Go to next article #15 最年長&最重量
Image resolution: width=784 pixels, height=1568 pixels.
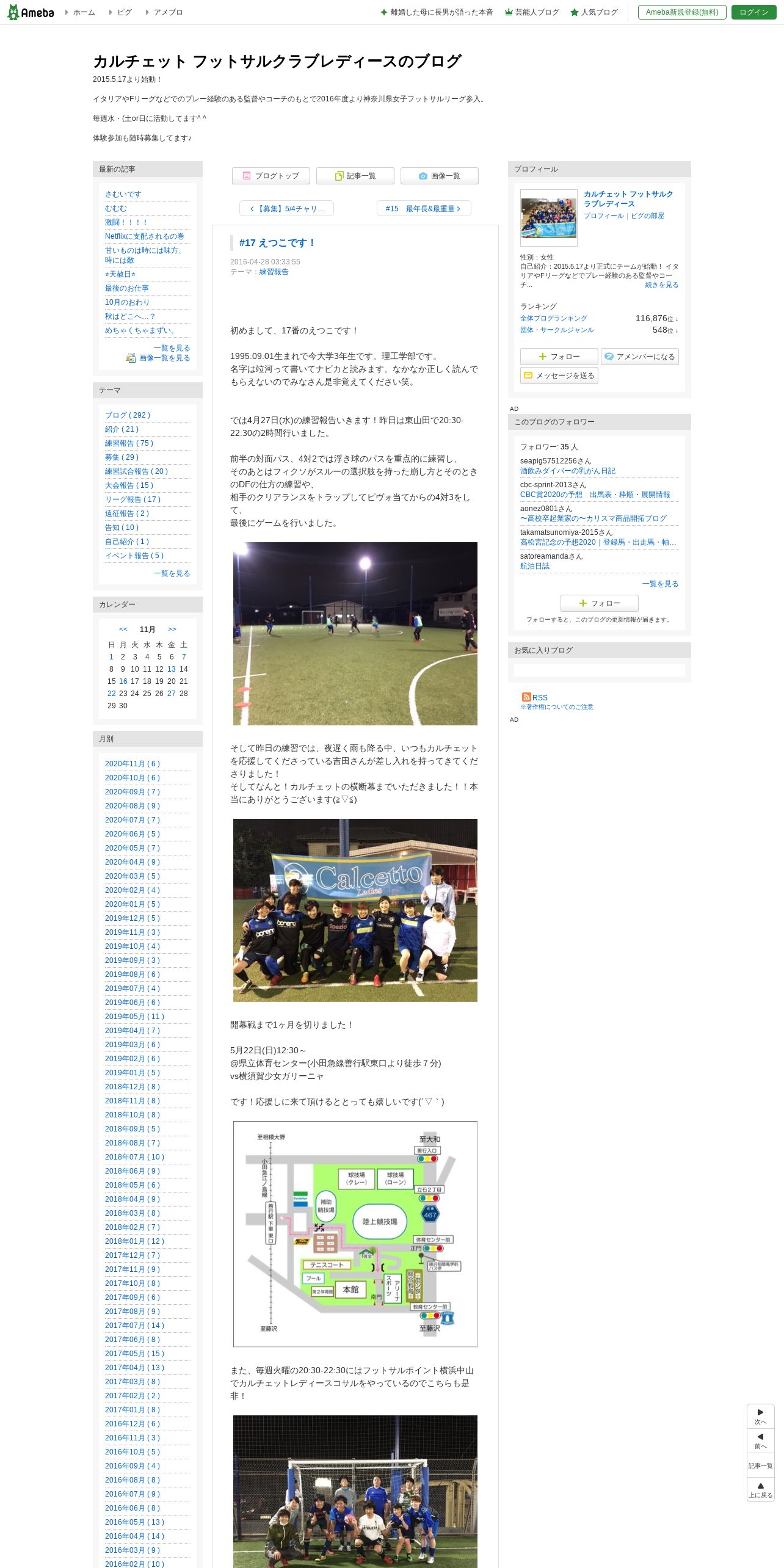(424, 209)
